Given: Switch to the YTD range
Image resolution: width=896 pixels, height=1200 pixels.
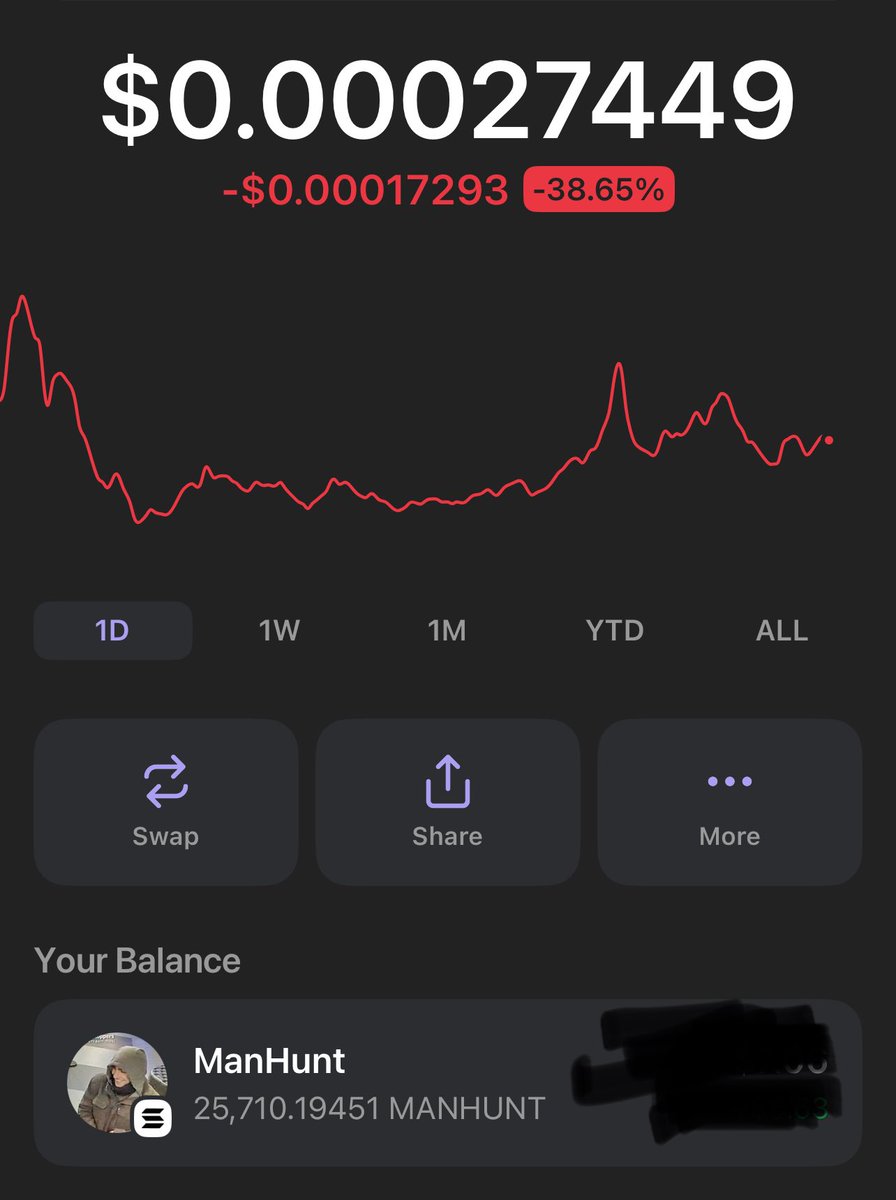Looking at the screenshot, I should coord(614,631).
